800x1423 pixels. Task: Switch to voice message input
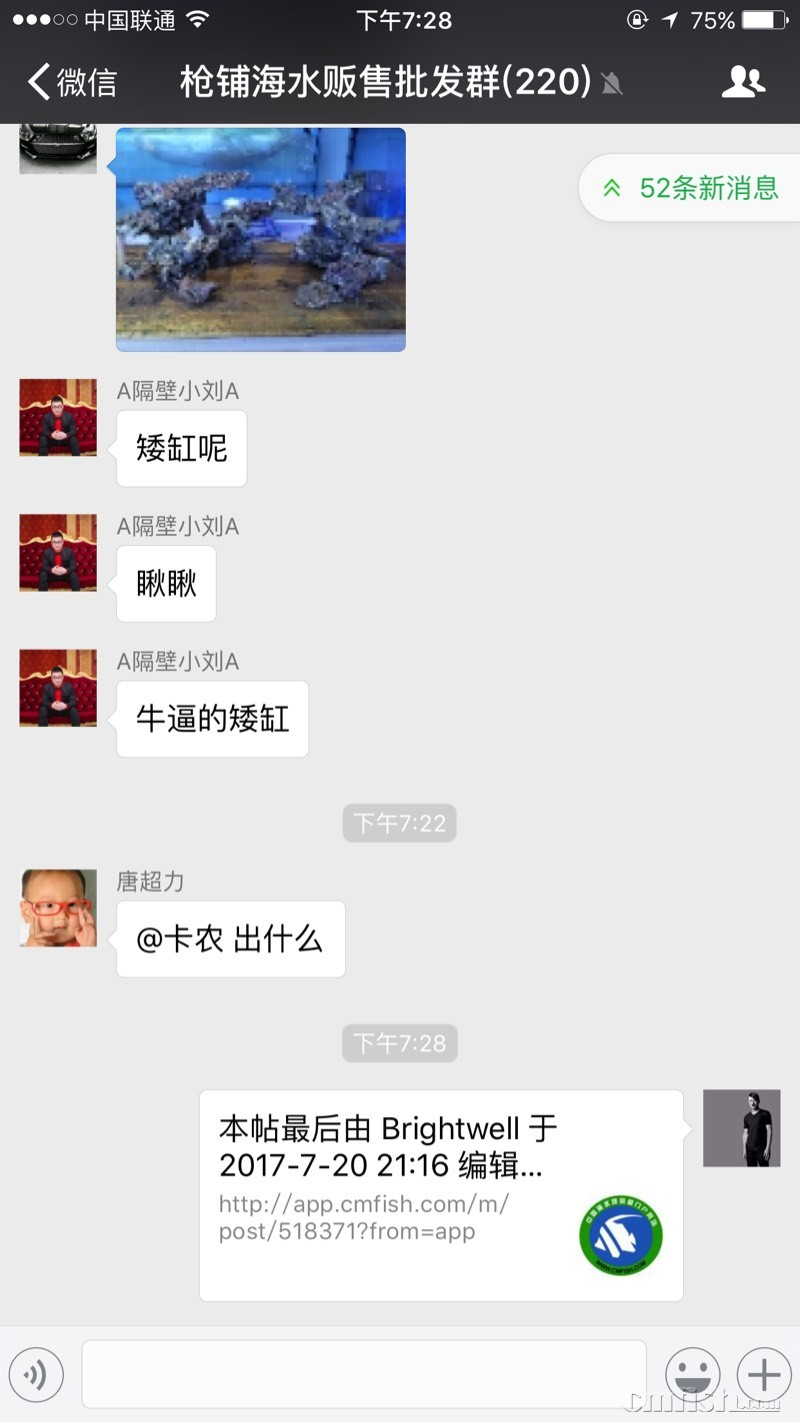pos(36,1375)
